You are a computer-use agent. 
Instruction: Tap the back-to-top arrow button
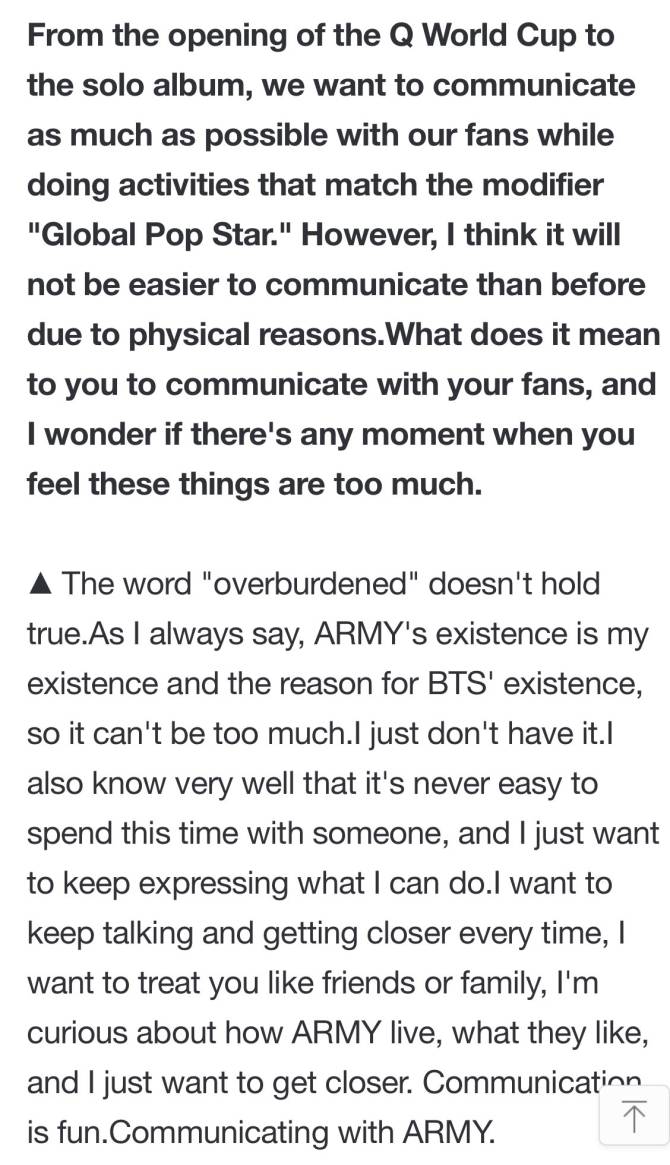(634, 1115)
